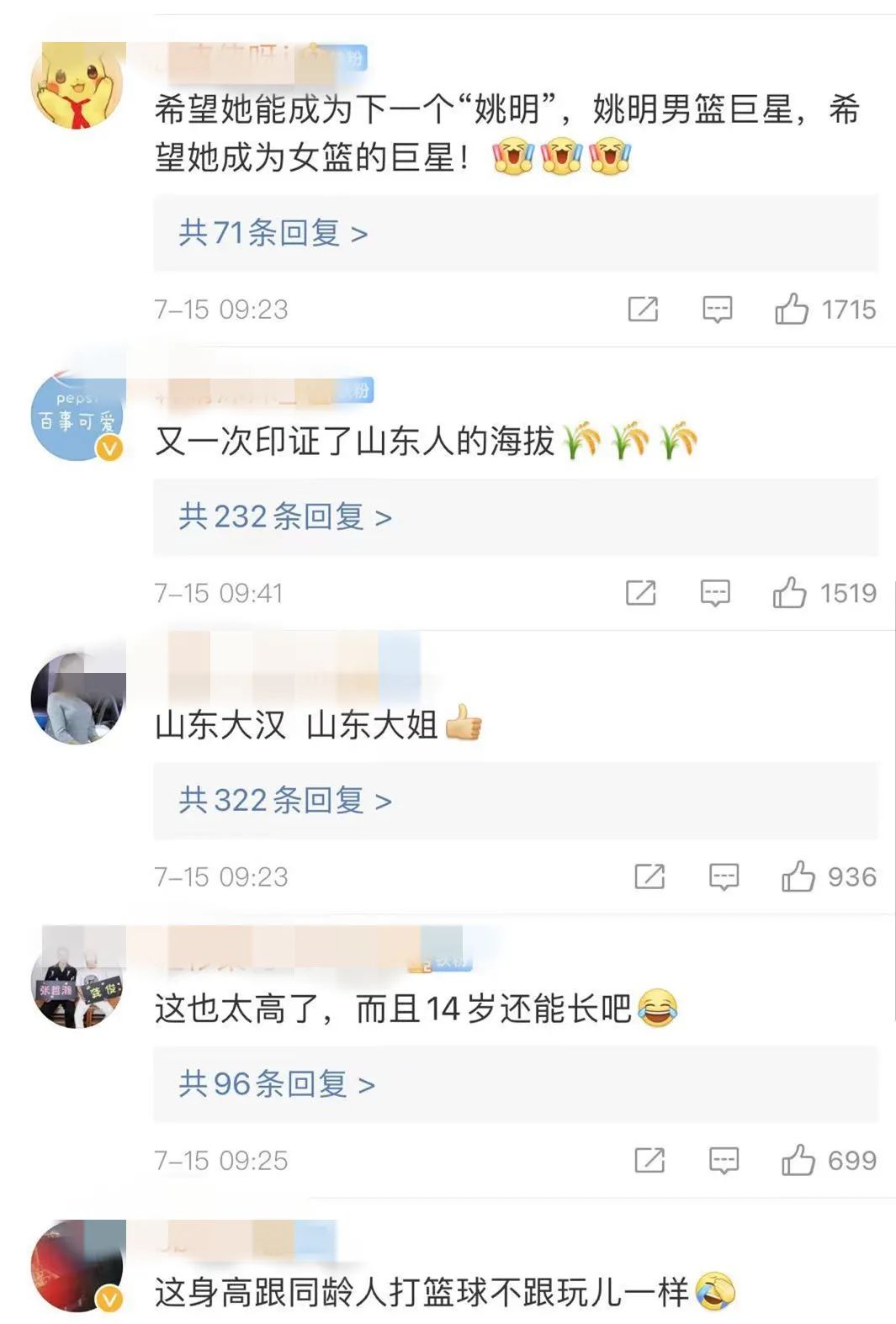Like the comment with 699 likes
Screen dimensions: 896x1324
[x=798, y=1161]
